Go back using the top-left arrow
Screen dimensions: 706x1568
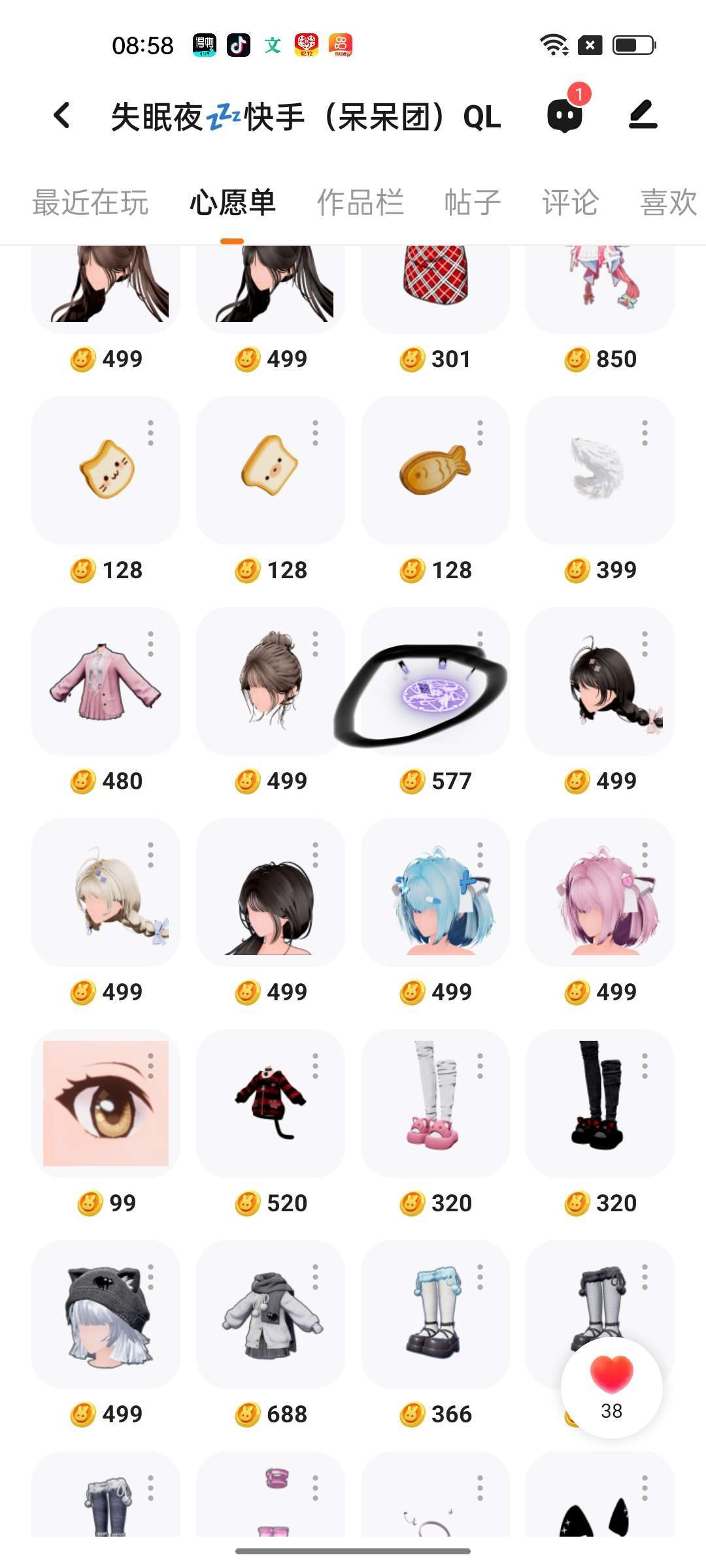[62, 116]
